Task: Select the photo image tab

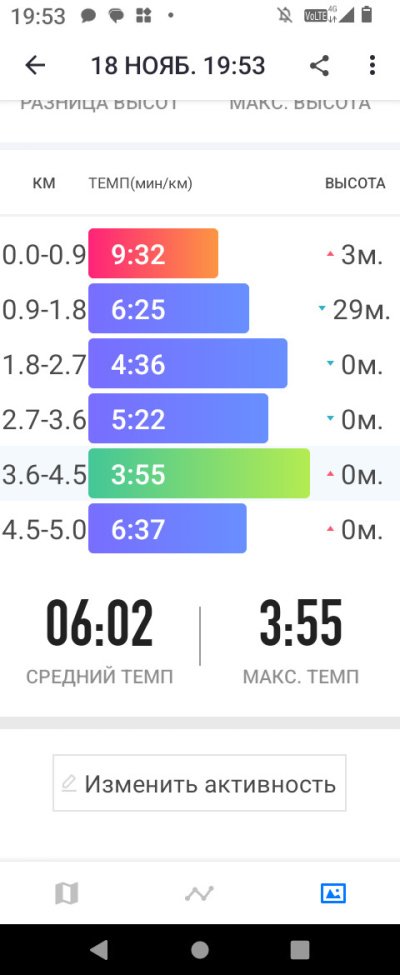Action: (333, 894)
